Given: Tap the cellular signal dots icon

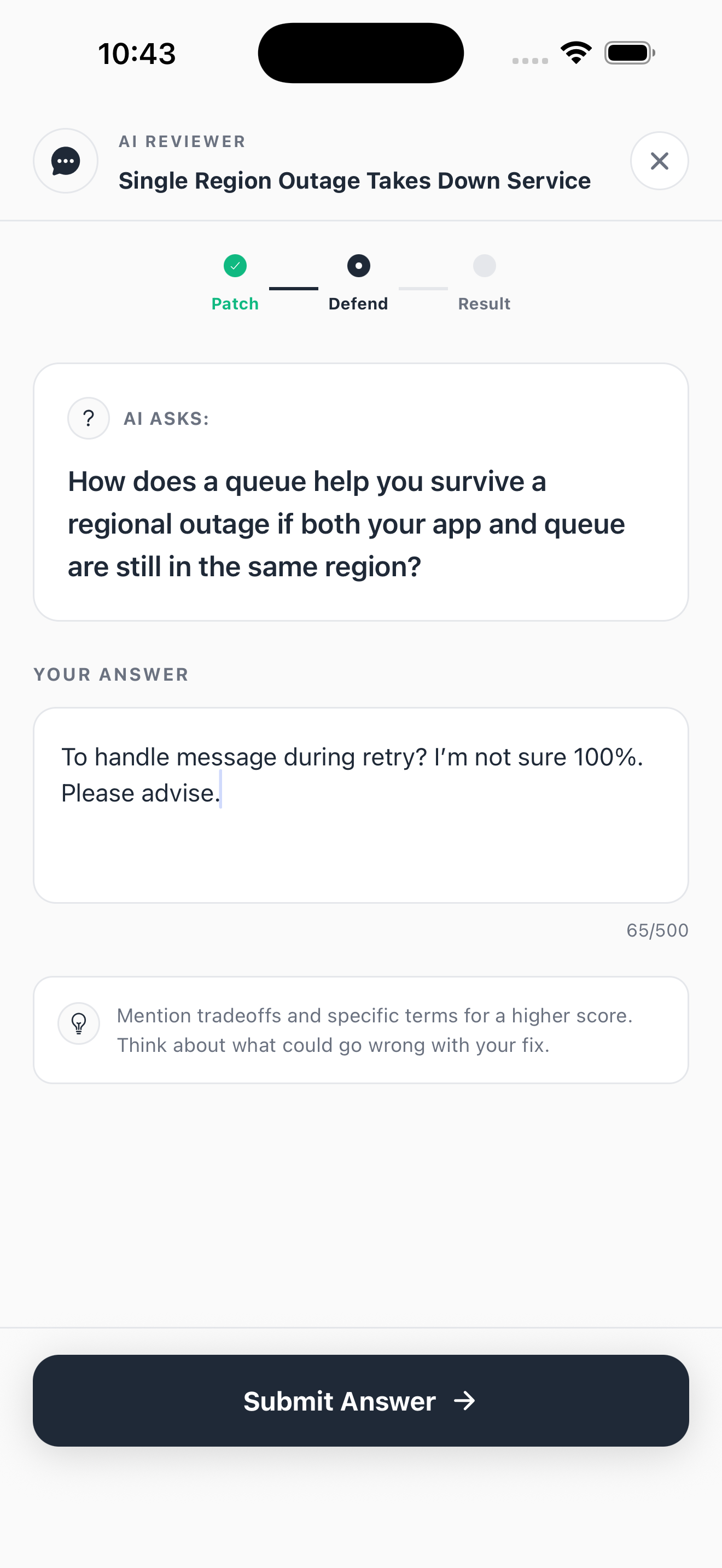Looking at the screenshot, I should [x=529, y=60].
